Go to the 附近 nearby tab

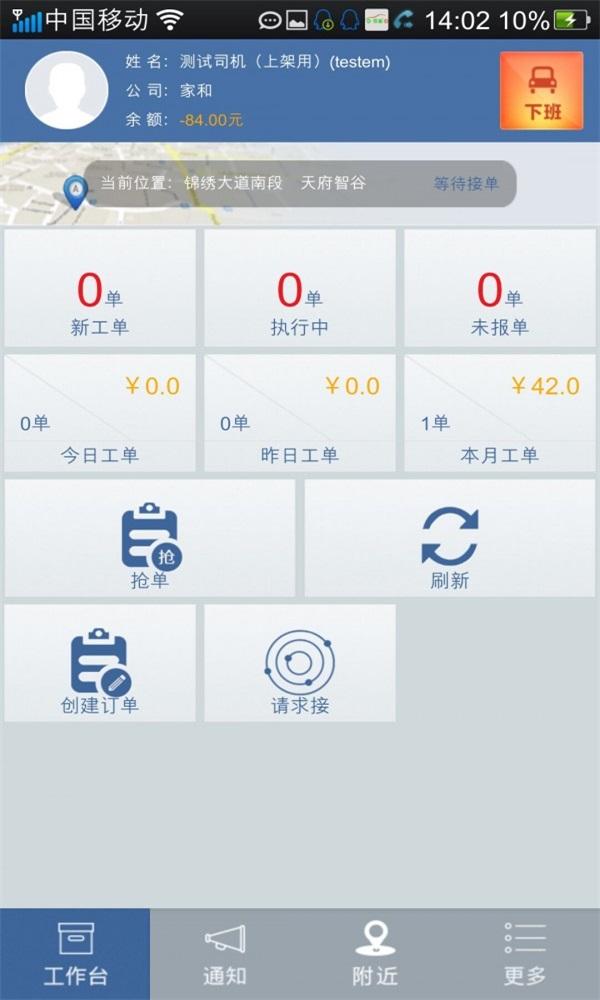coord(375,954)
